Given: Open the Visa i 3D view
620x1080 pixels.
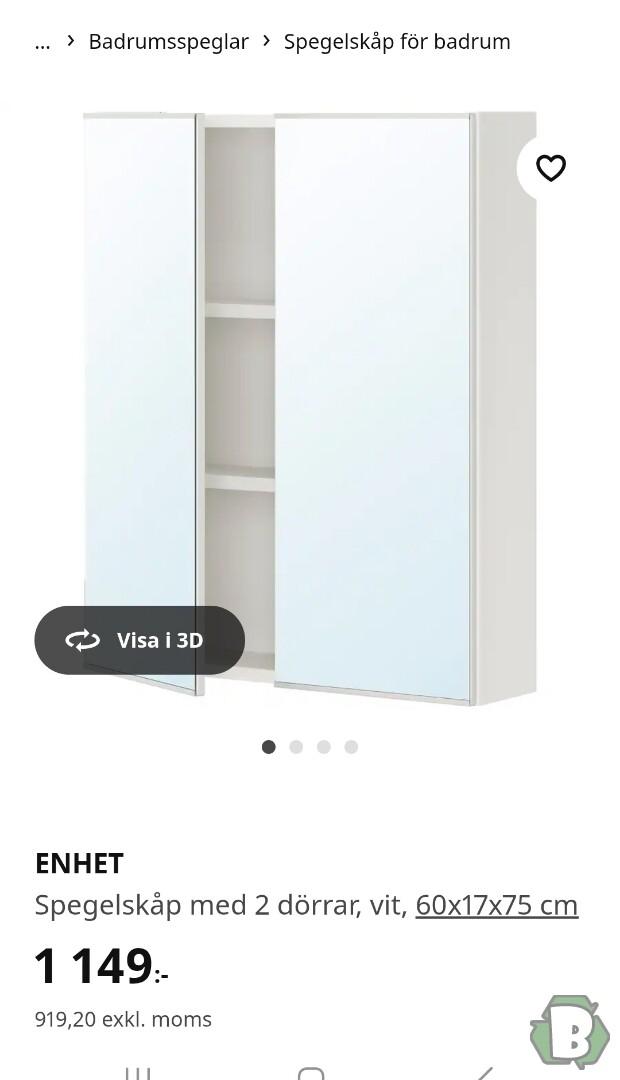Looking at the screenshot, I should pyautogui.click(x=140, y=641).
